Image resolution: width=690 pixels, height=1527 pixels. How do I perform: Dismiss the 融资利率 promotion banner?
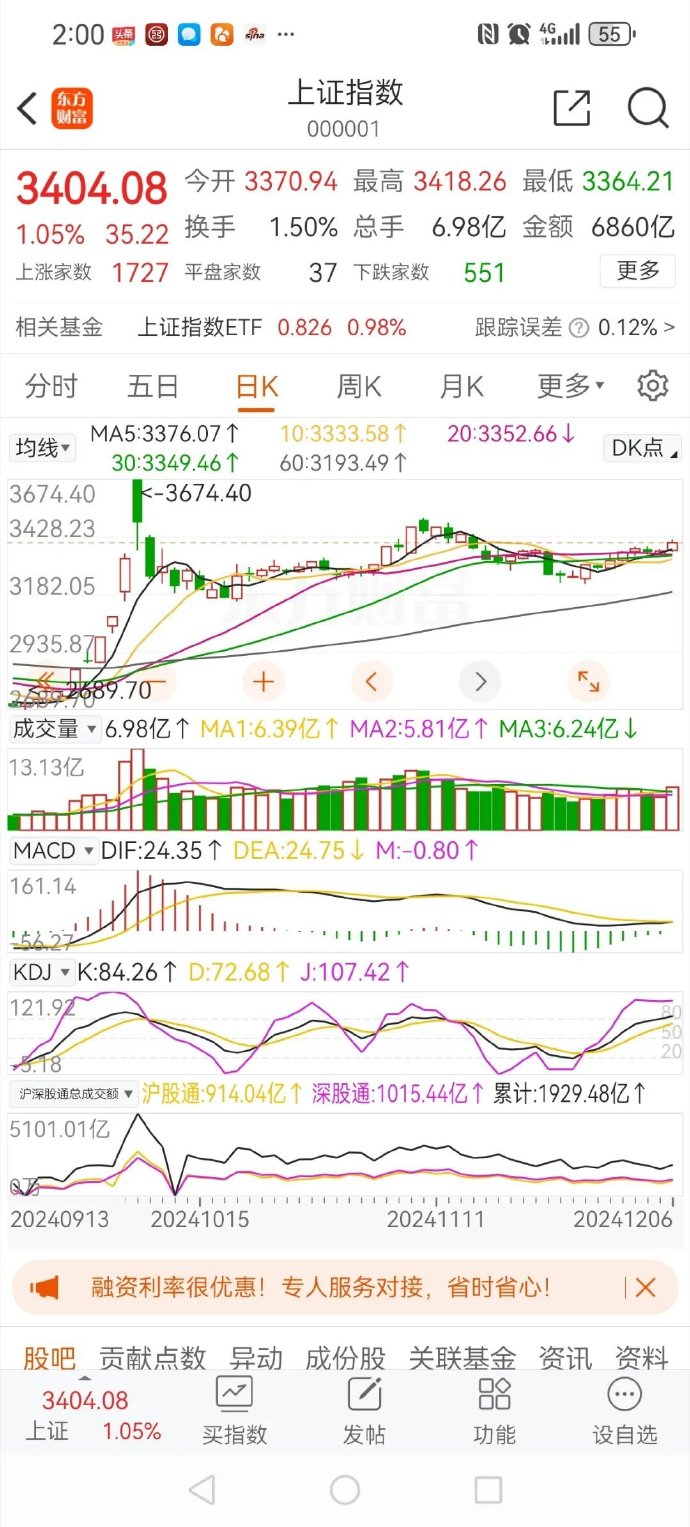coord(645,1287)
